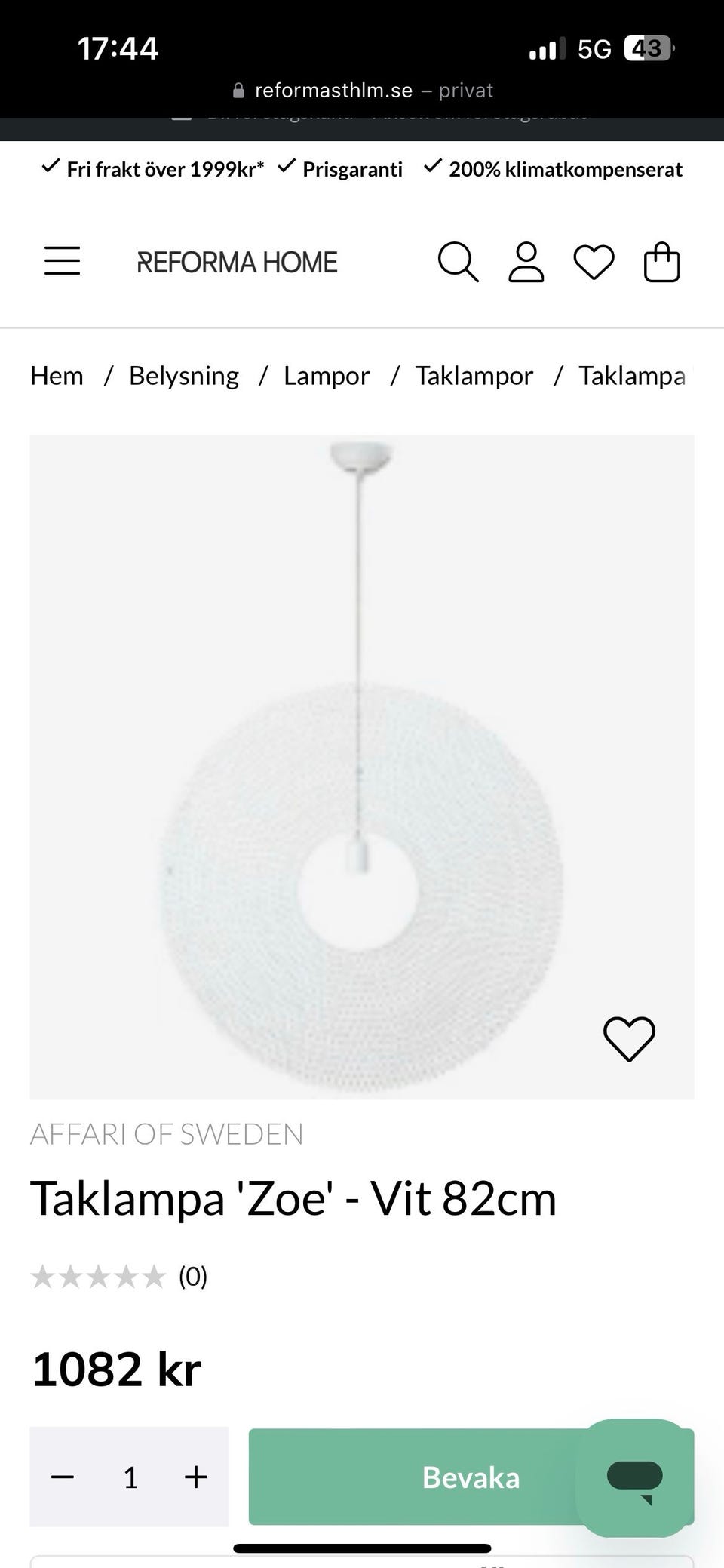Open the chat support bubble
The height and width of the screenshot is (1568, 724).
634,1477
